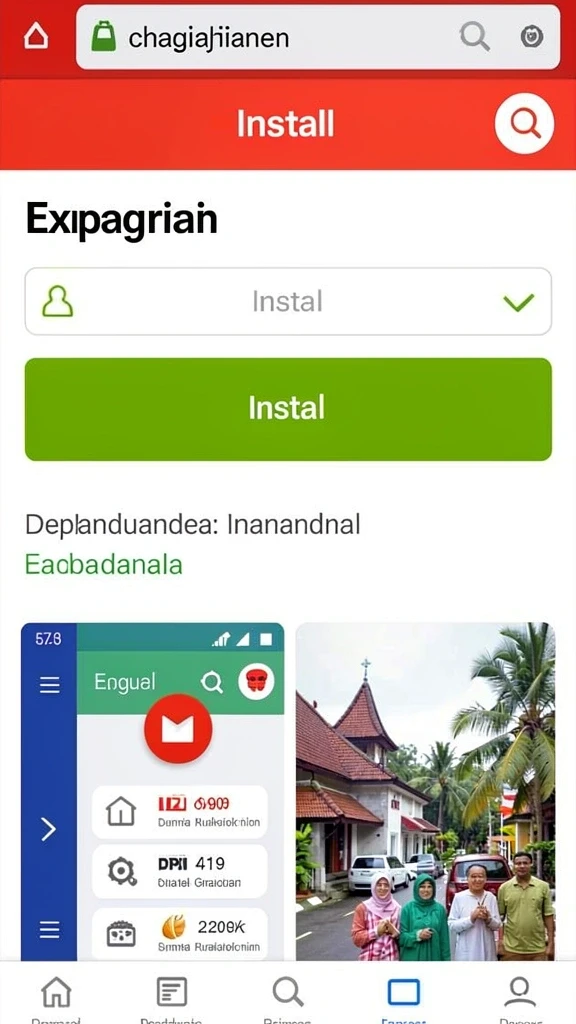
Task: Switch to the house icon bottom tab
Action: [56, 994]
